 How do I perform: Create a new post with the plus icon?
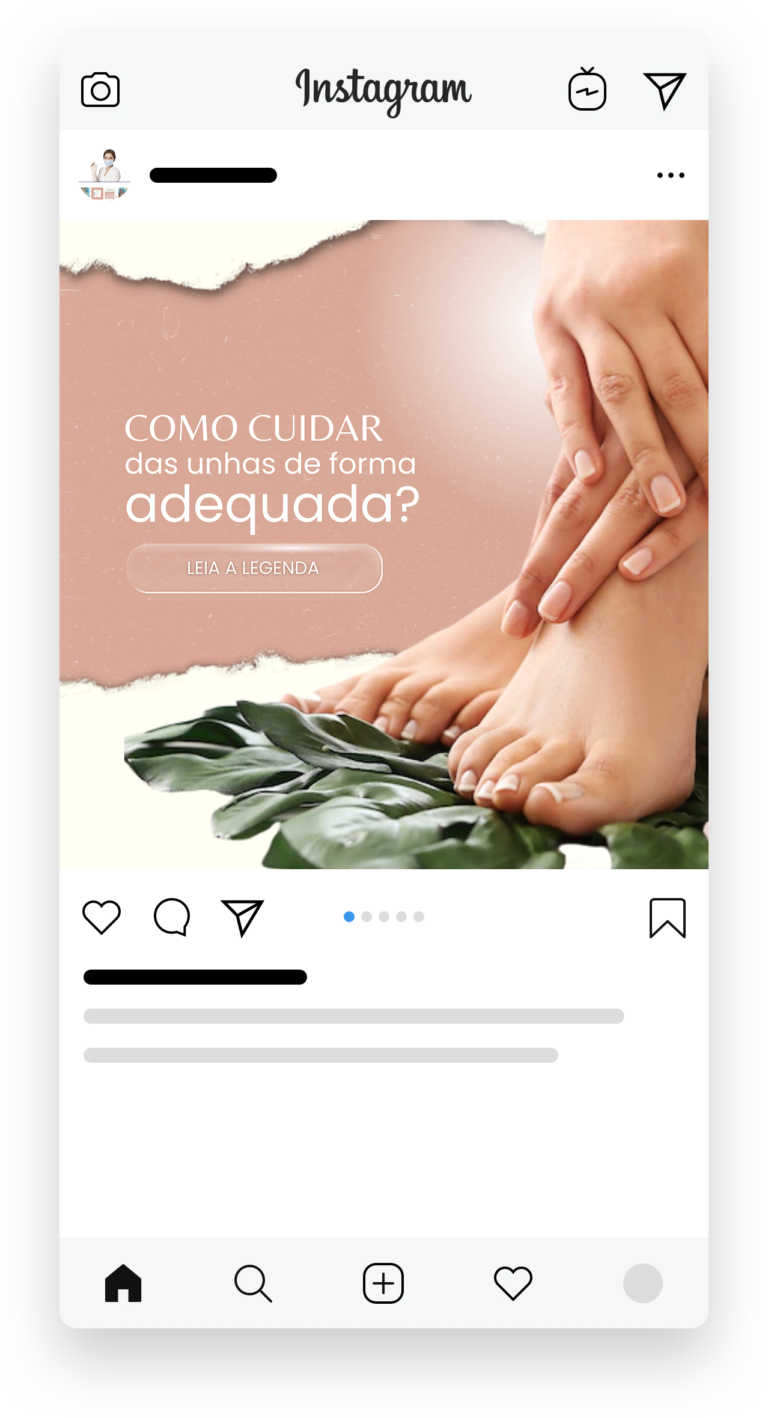383,1283
